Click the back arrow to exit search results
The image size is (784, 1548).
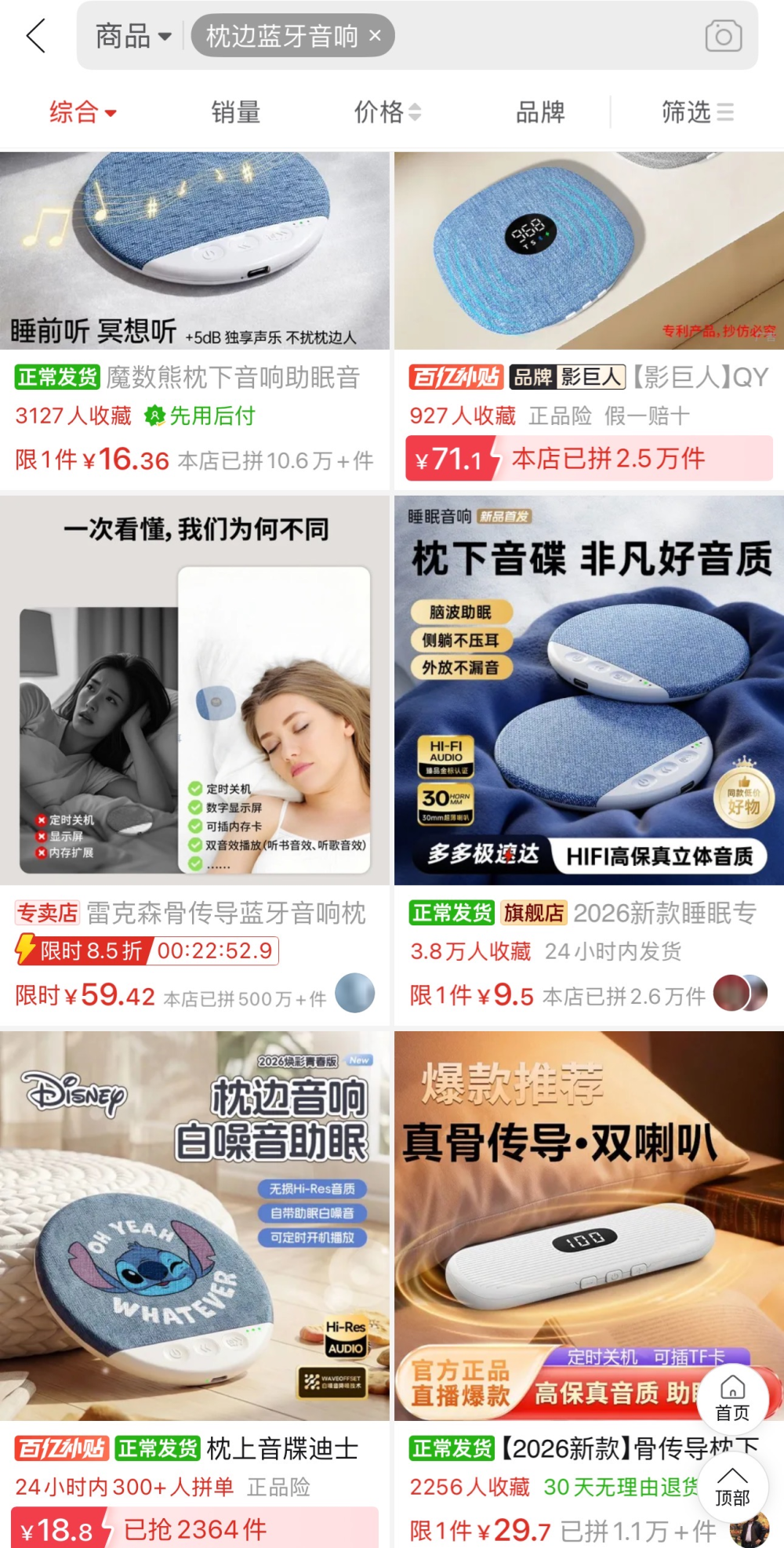pos(35,36)
